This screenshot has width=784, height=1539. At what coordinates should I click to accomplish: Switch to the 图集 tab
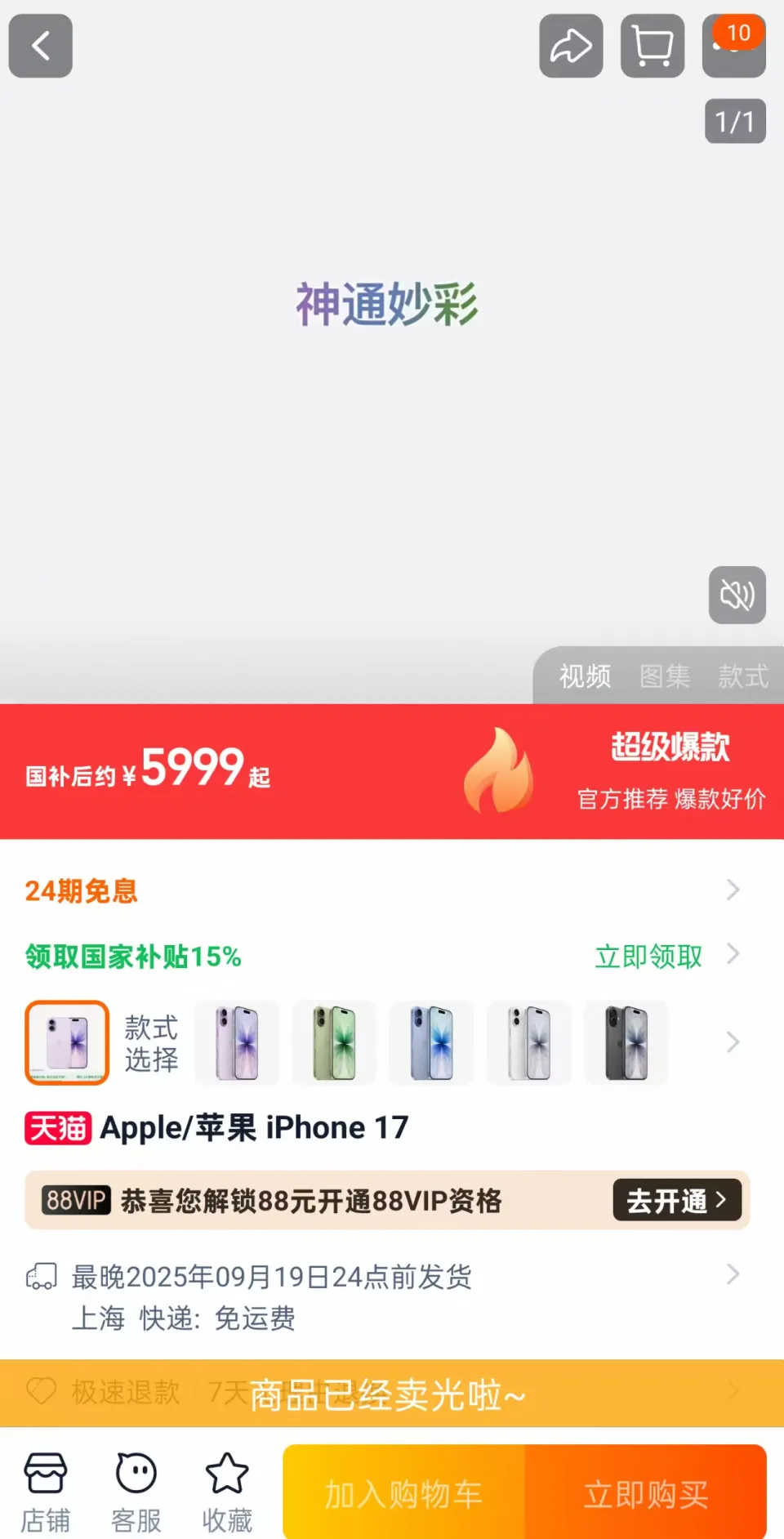point(665,676)
